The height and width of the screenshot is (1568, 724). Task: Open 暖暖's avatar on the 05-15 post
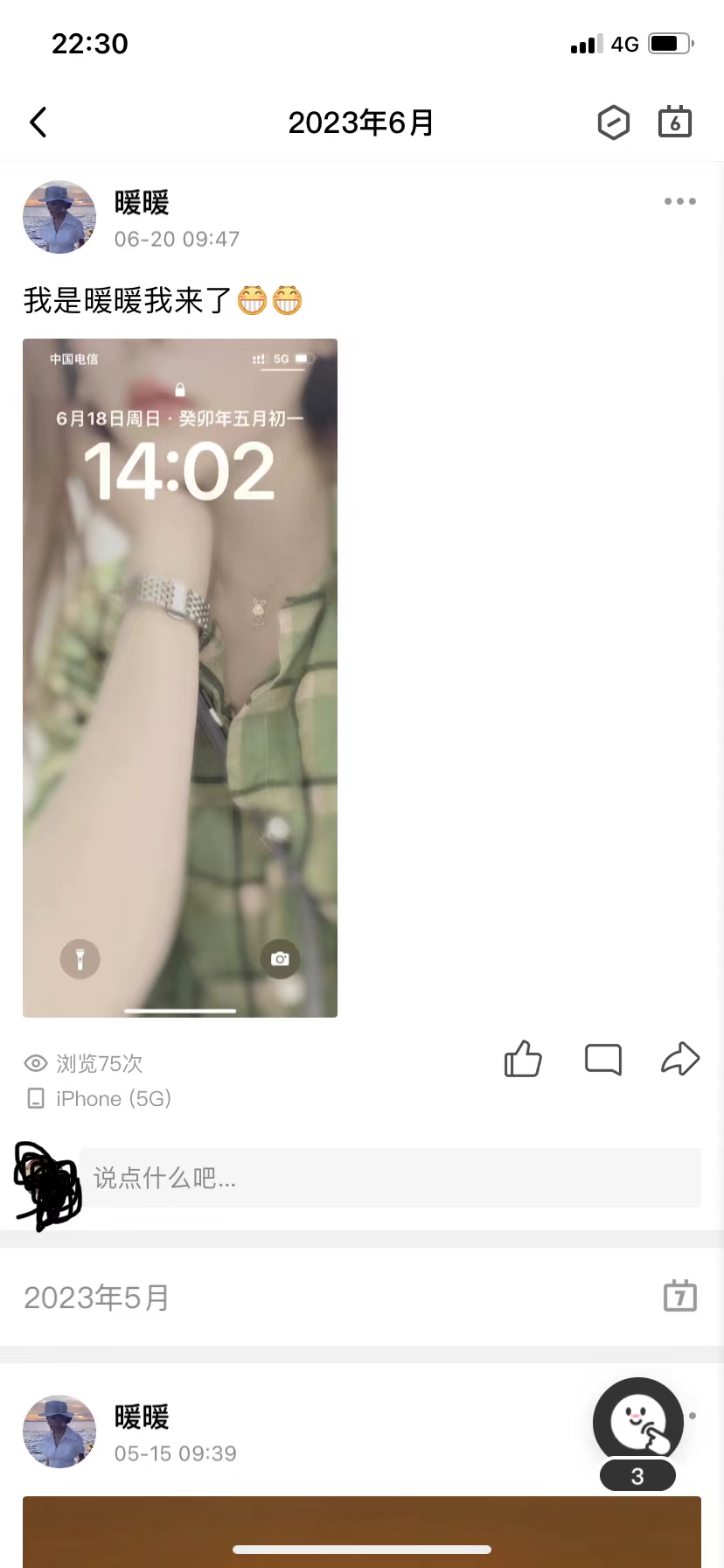59,1431
